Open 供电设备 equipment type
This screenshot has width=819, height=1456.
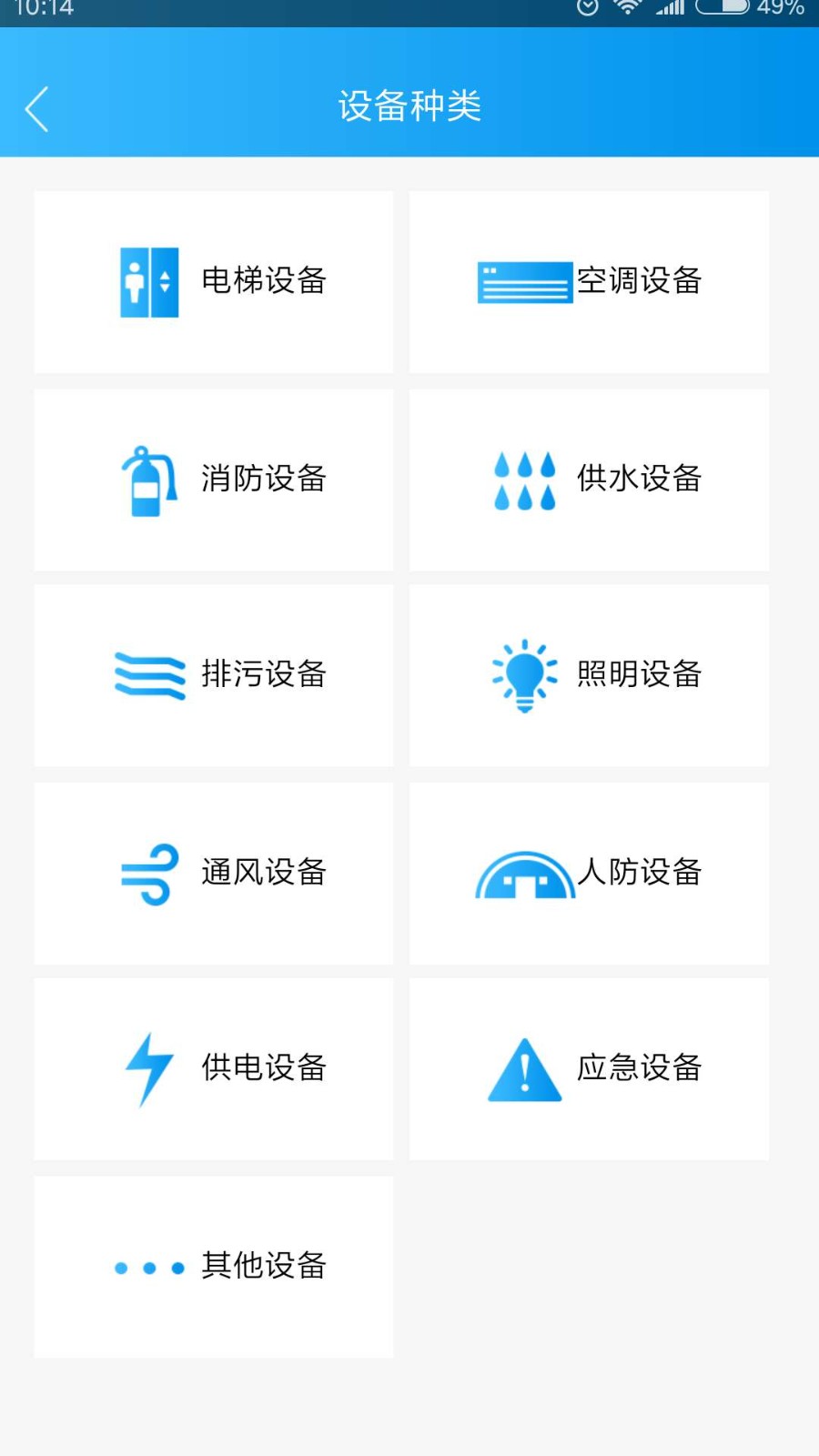tap(214, 1068)
